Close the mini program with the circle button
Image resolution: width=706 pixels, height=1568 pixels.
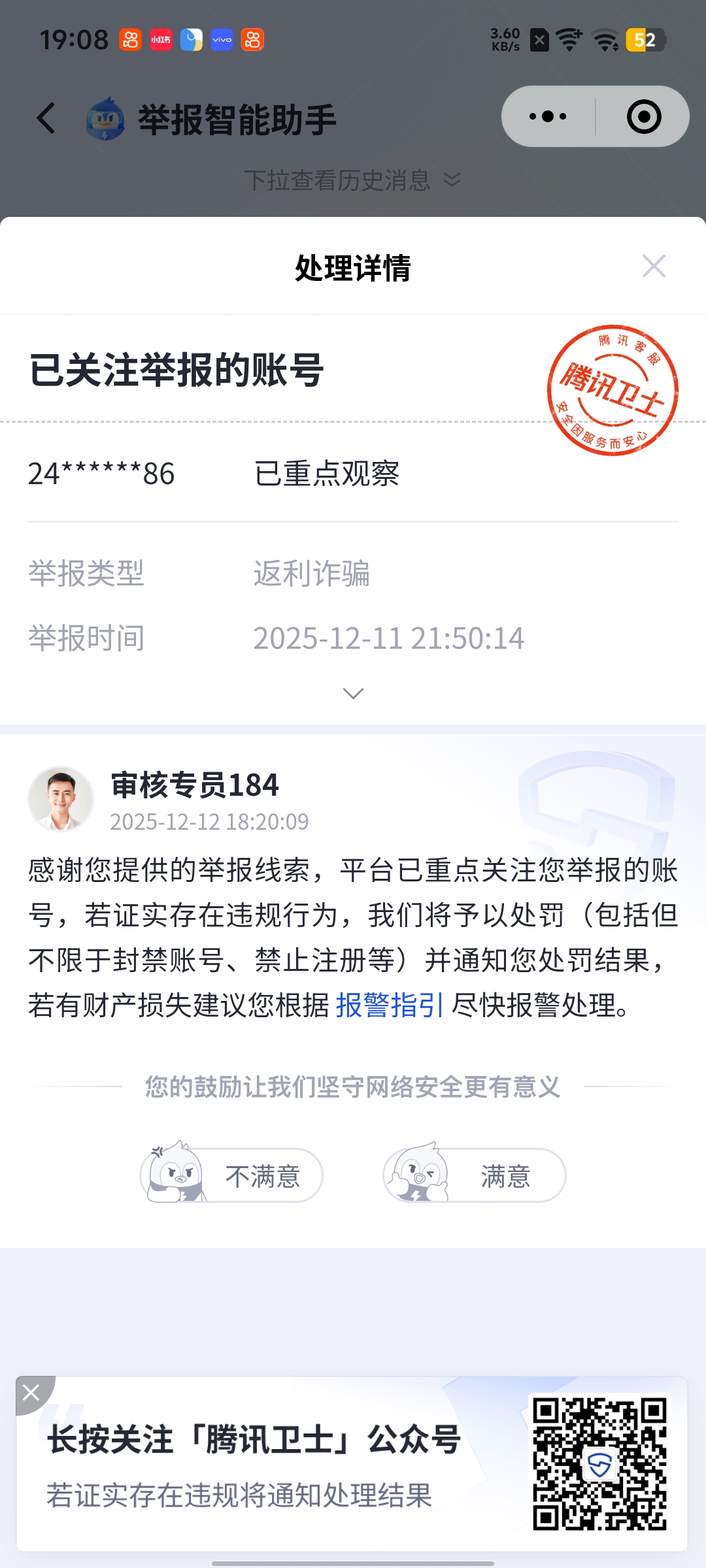644,117
